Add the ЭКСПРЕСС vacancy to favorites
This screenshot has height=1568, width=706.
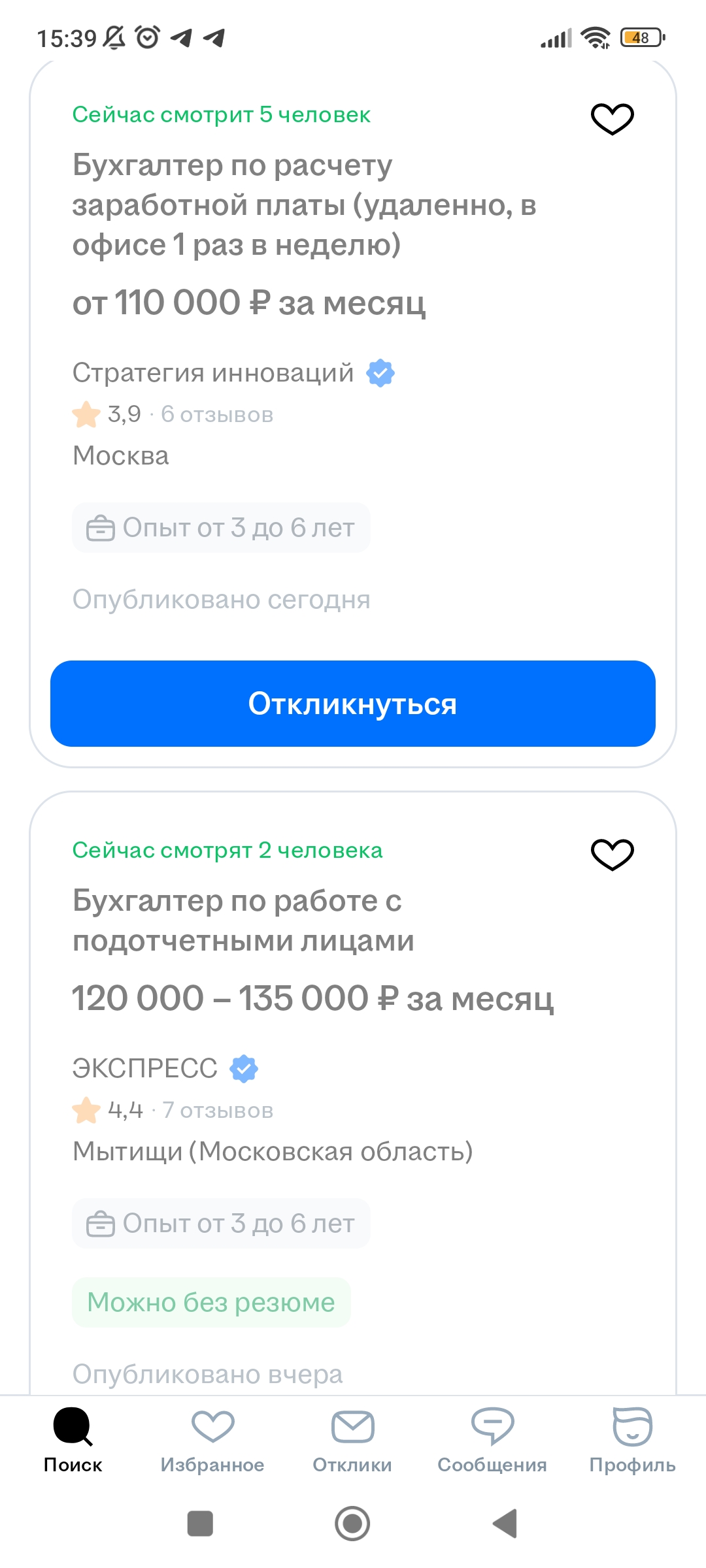point(613,855)
